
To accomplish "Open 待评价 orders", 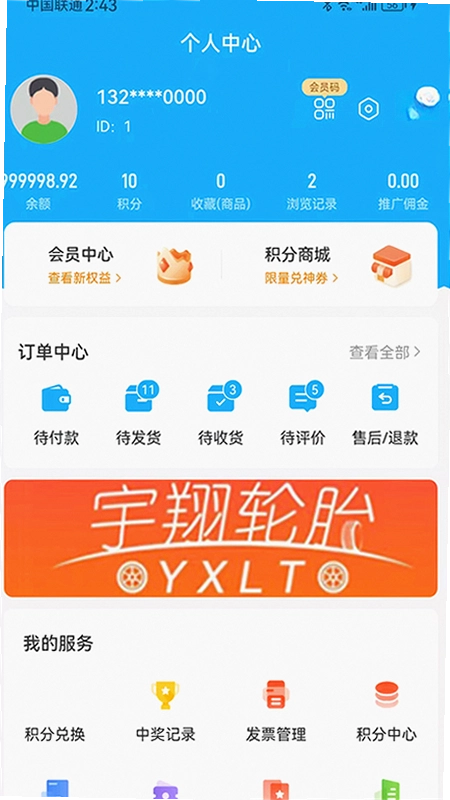I will tap(303, 415).
